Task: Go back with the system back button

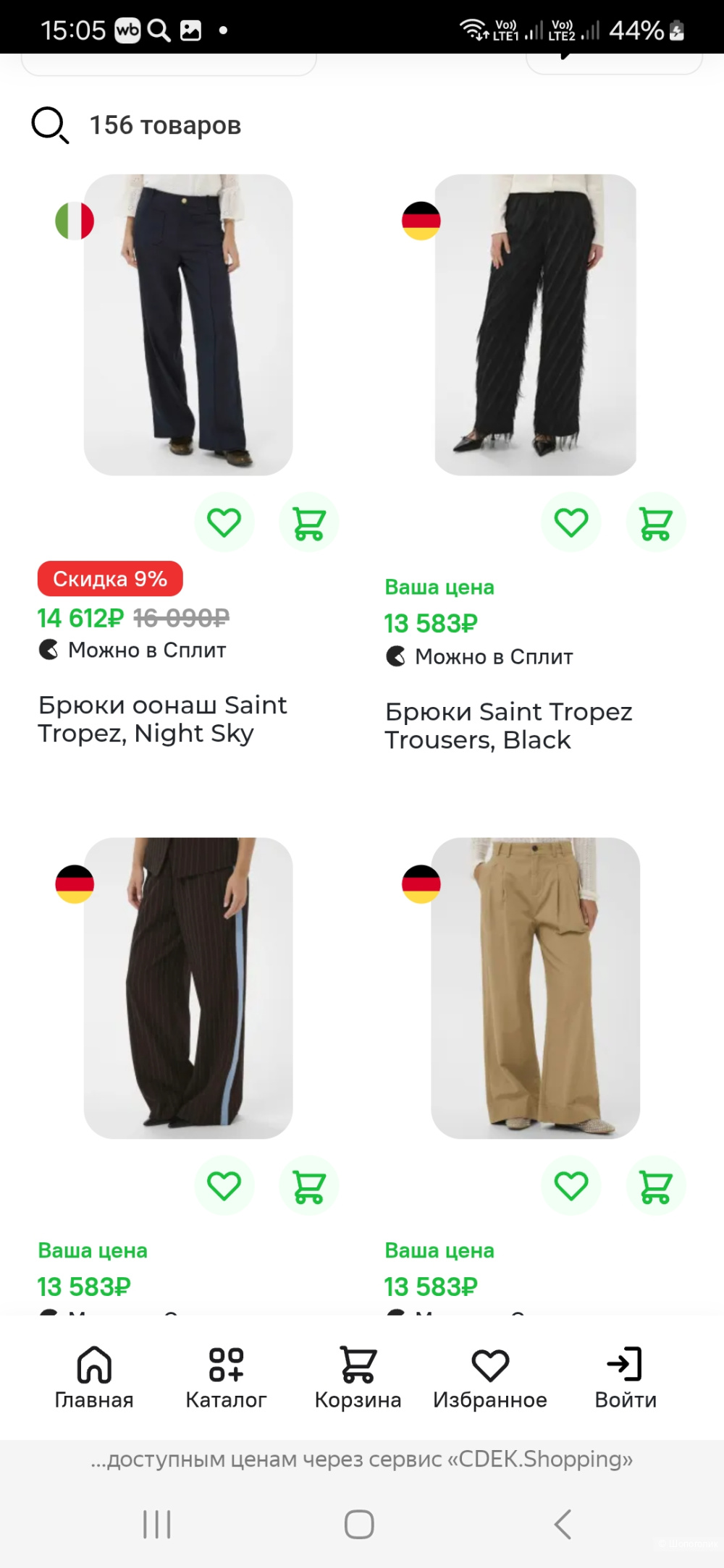Action: [x=563, y=1525]
